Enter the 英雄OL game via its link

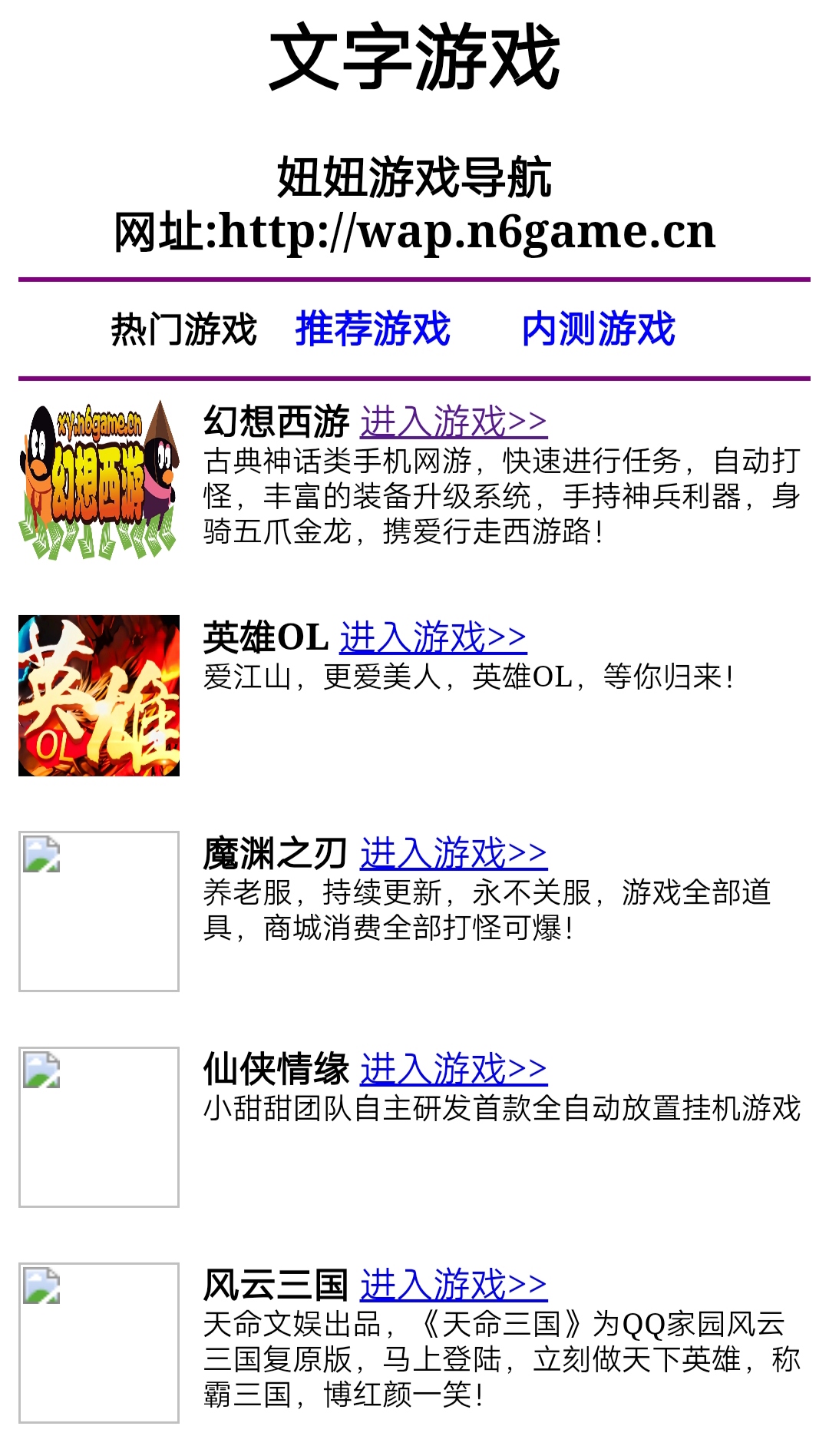pyautogui.click(x=433, y=637)
